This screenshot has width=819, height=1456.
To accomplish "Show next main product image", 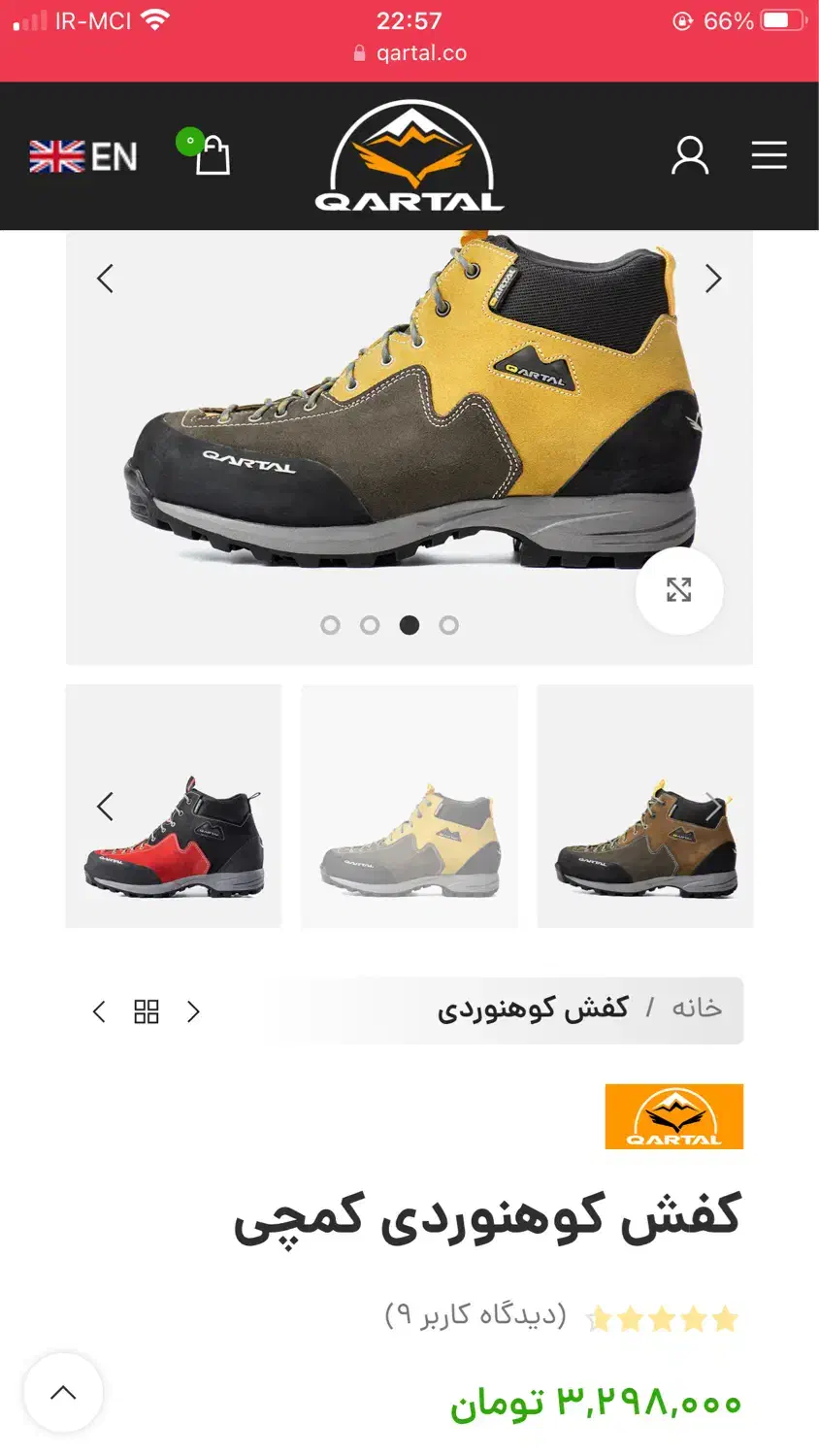I will click(713, 279).
